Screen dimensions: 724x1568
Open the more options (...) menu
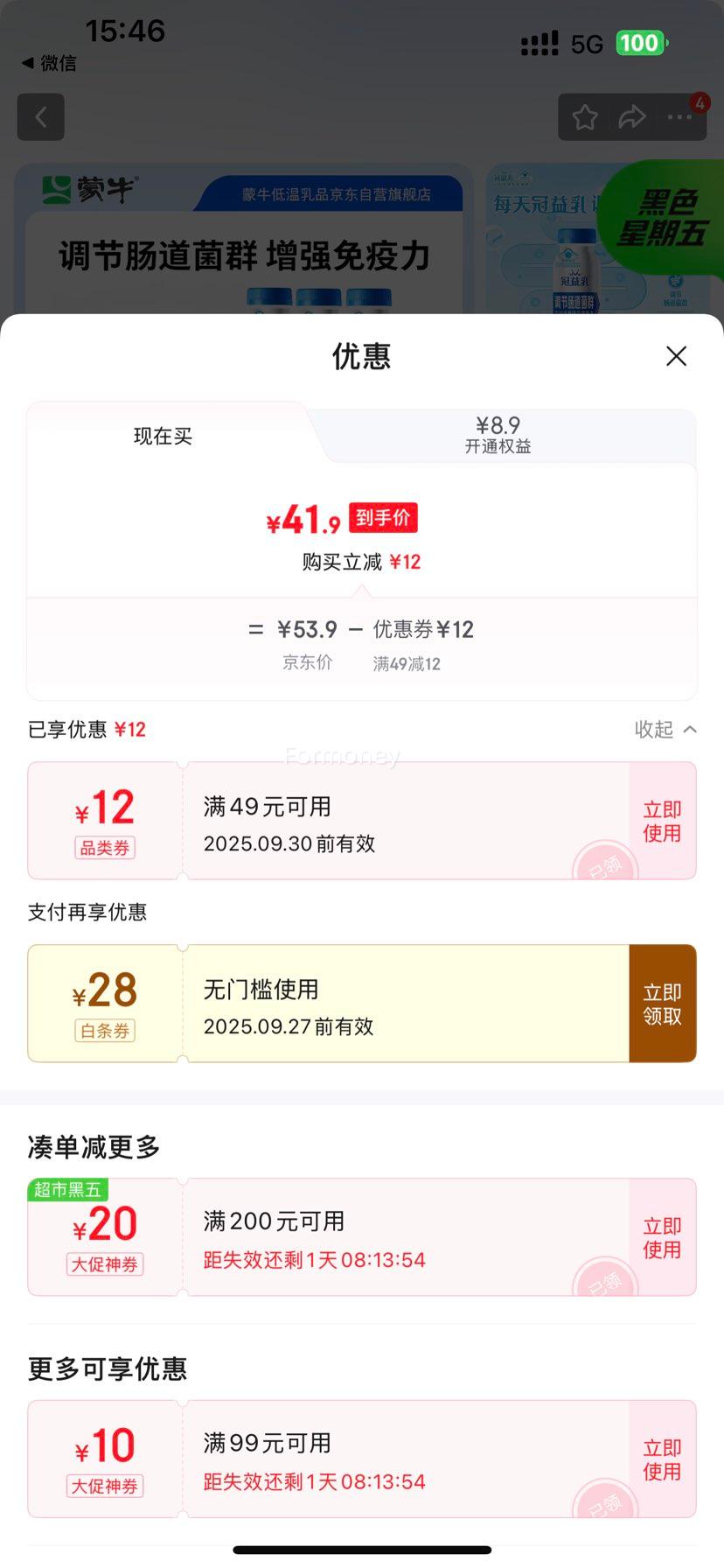tap(679, 116)
